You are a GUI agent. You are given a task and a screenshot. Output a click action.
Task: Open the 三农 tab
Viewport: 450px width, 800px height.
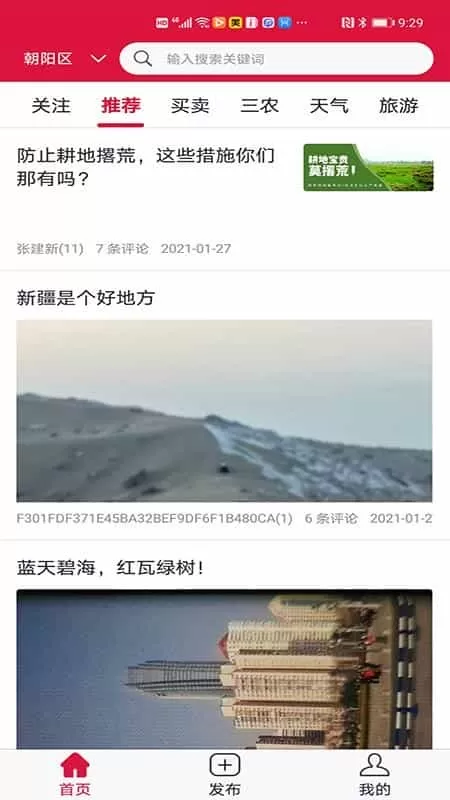[259, 106]
